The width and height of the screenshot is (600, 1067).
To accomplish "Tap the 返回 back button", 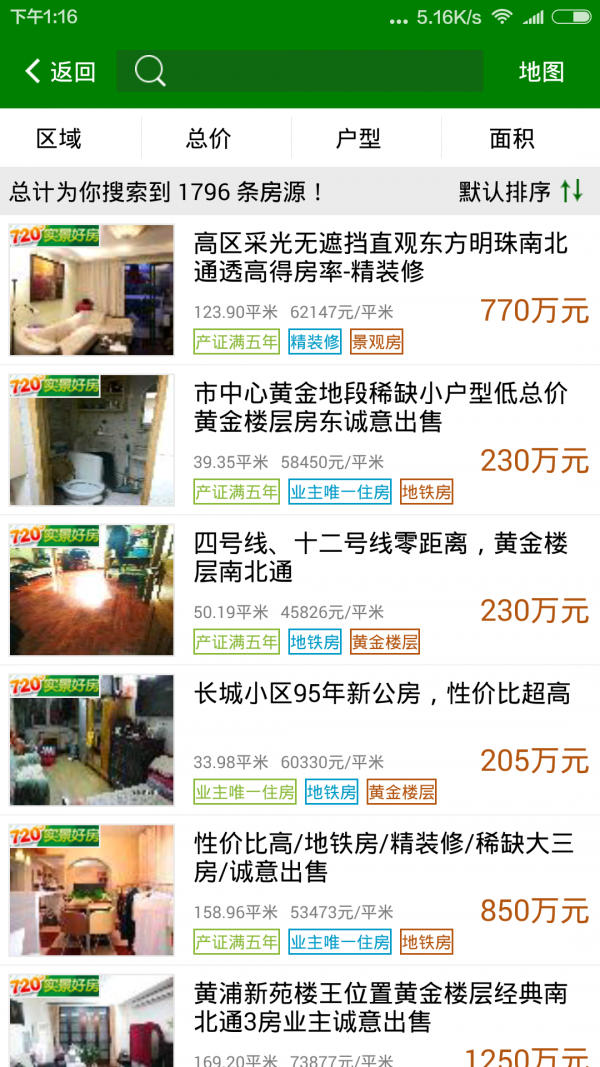I will click(x=60, y=71).
